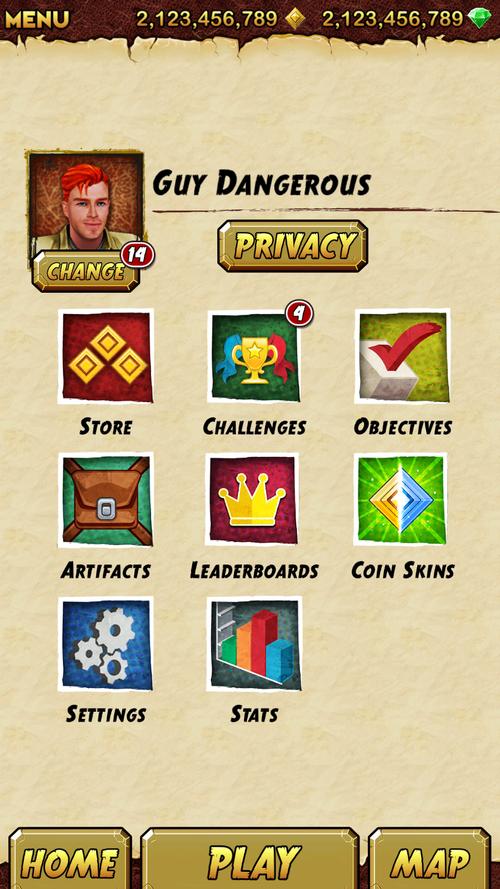
Task: Tap the green gem balance to get gems
Action: coord(407,19)
